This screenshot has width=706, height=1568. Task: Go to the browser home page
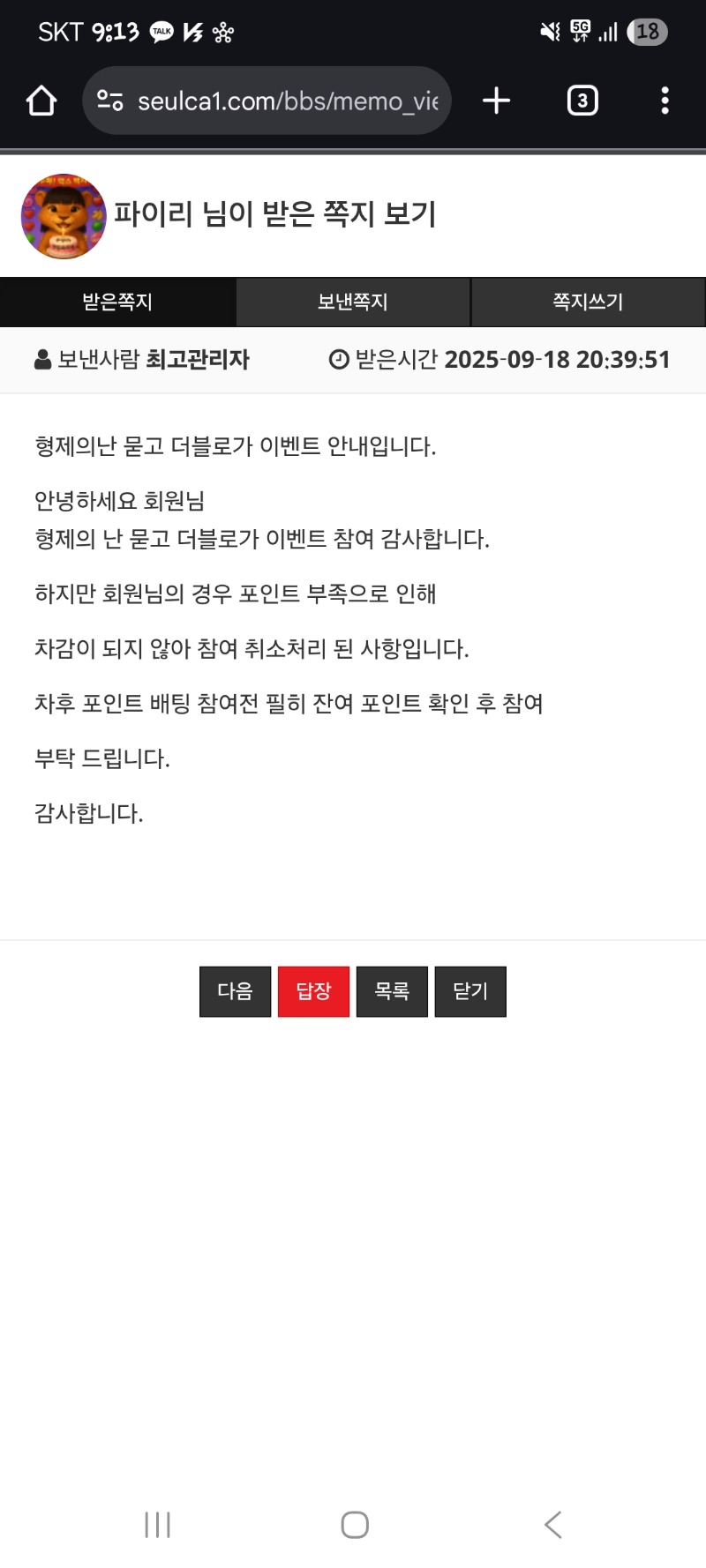41,101
